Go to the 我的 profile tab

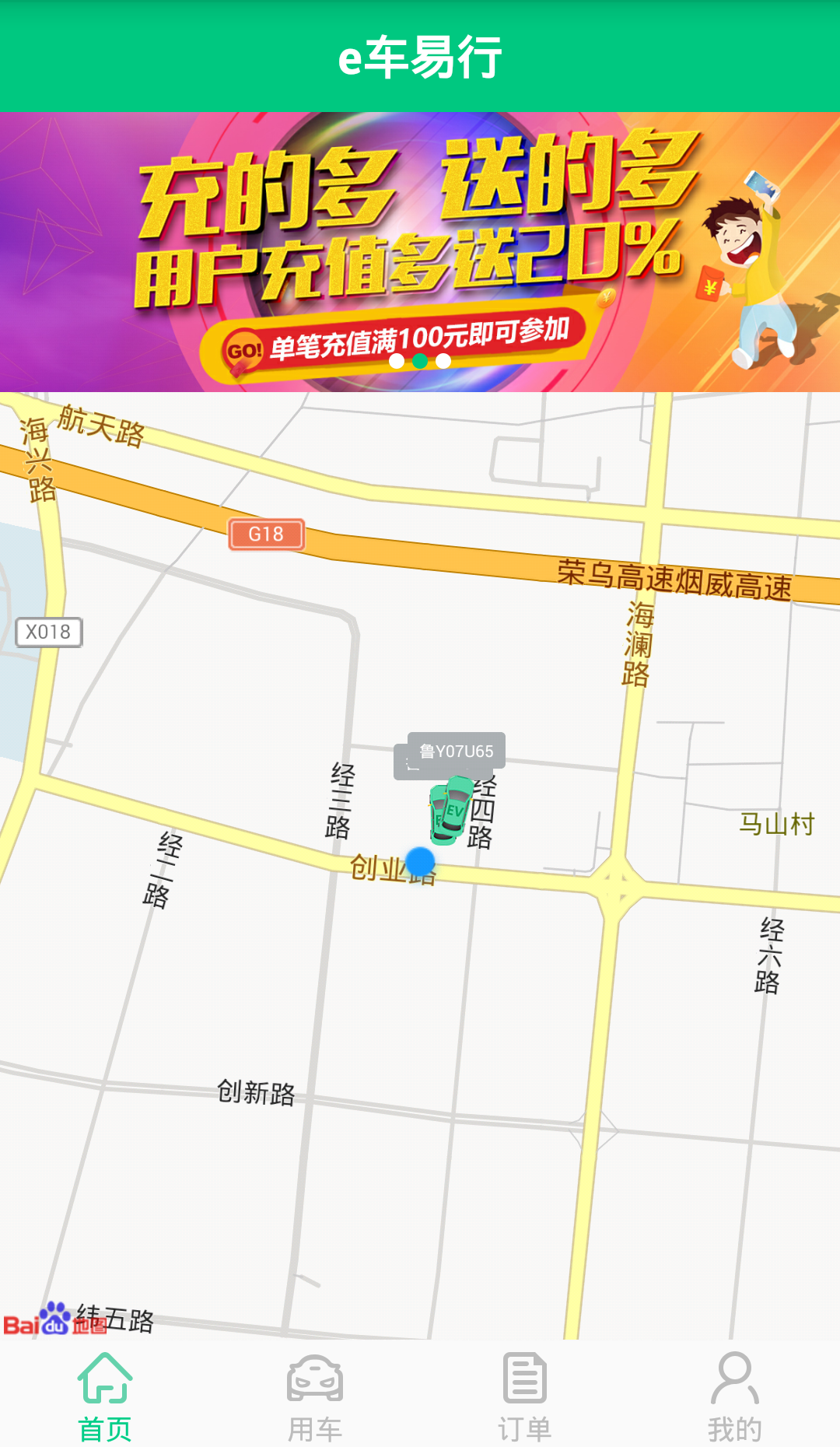734,1396
